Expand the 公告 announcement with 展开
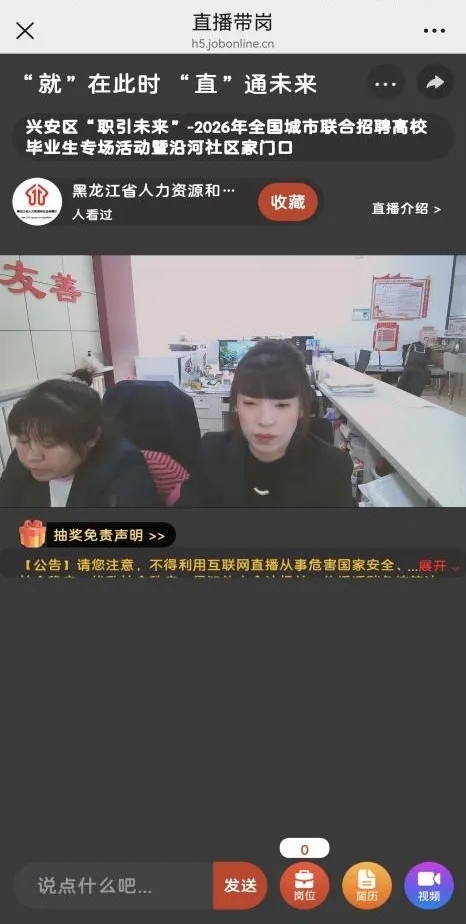Viewport: 466px width, 924px height. pos(439,566)
